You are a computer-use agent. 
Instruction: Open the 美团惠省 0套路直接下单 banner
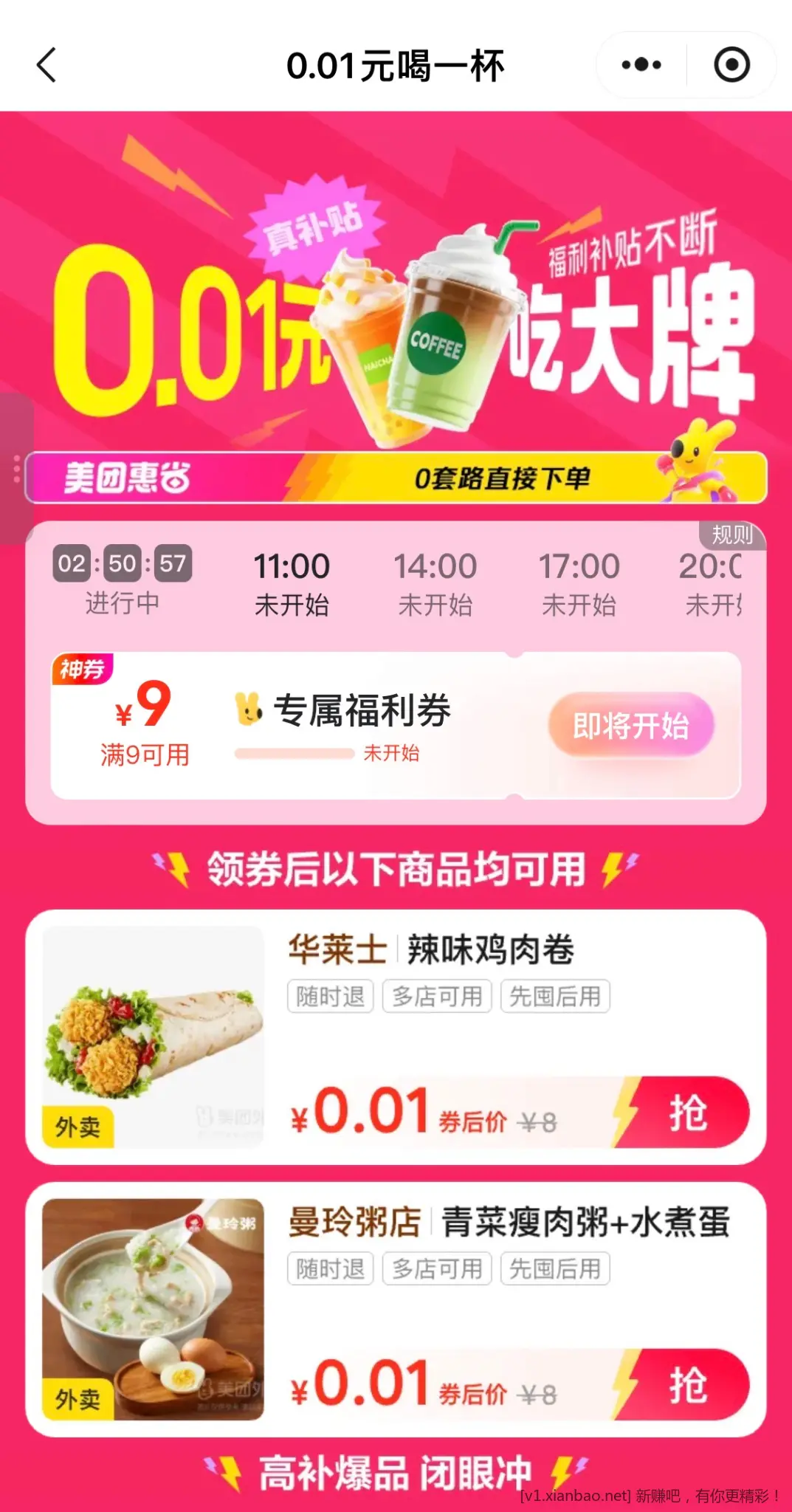click(396, 478)
